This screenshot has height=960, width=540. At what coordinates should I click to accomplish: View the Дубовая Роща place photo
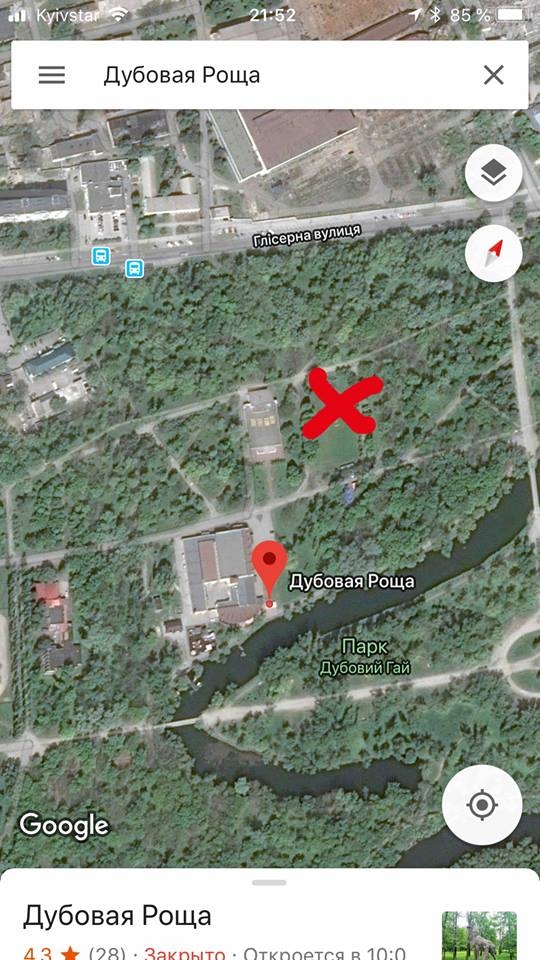[x=479, y=936]
